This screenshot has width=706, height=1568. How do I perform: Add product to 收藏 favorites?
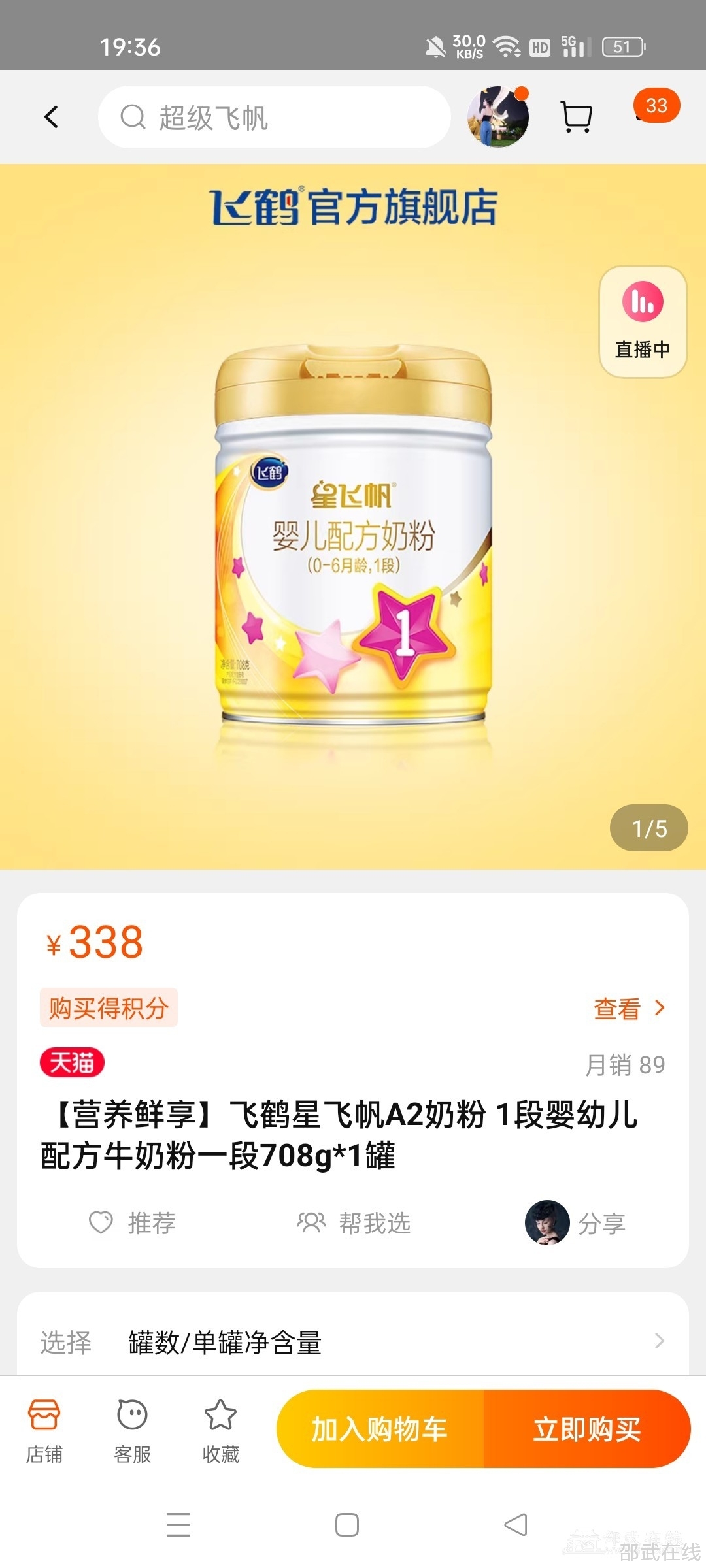[221, 1429]
